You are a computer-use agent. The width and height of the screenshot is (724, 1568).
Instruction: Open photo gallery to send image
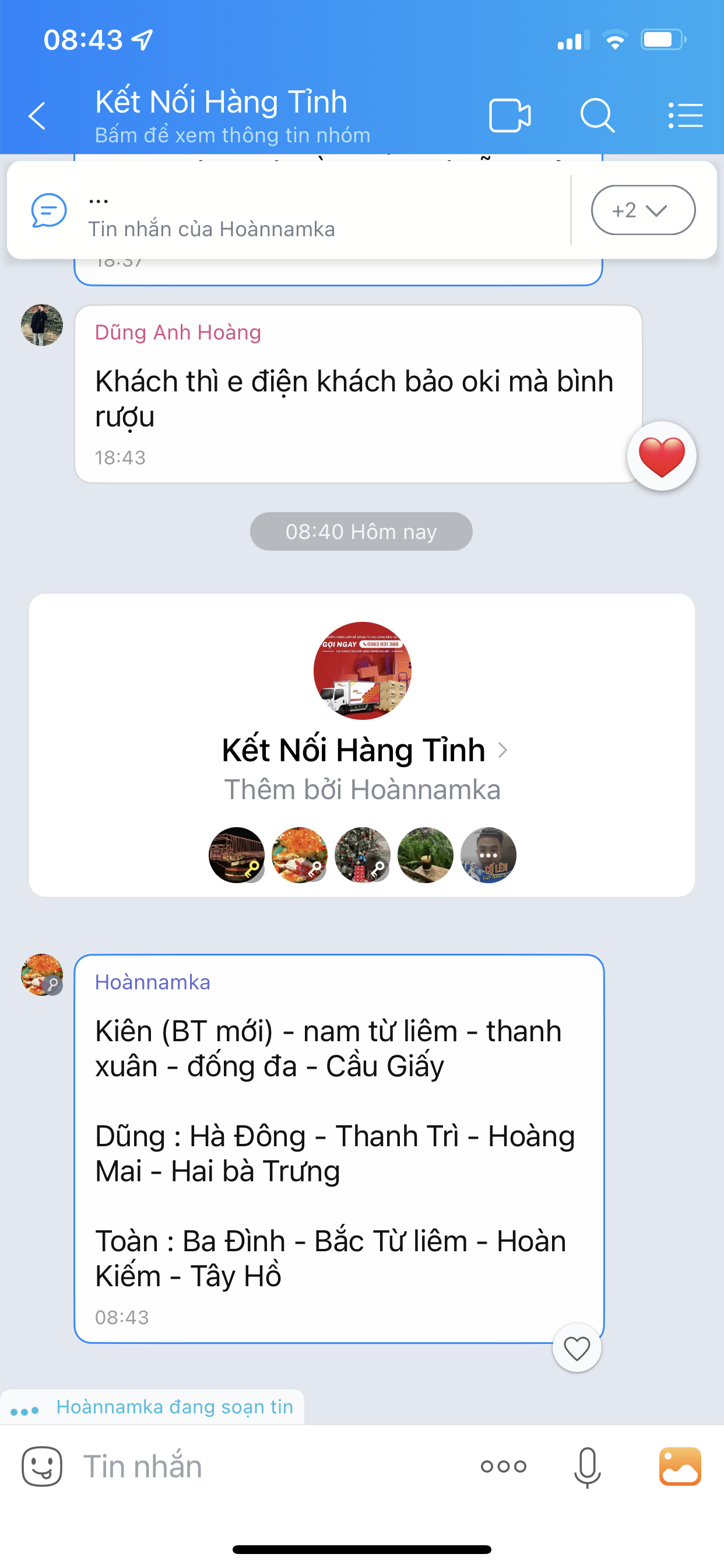pos(680,1466)
